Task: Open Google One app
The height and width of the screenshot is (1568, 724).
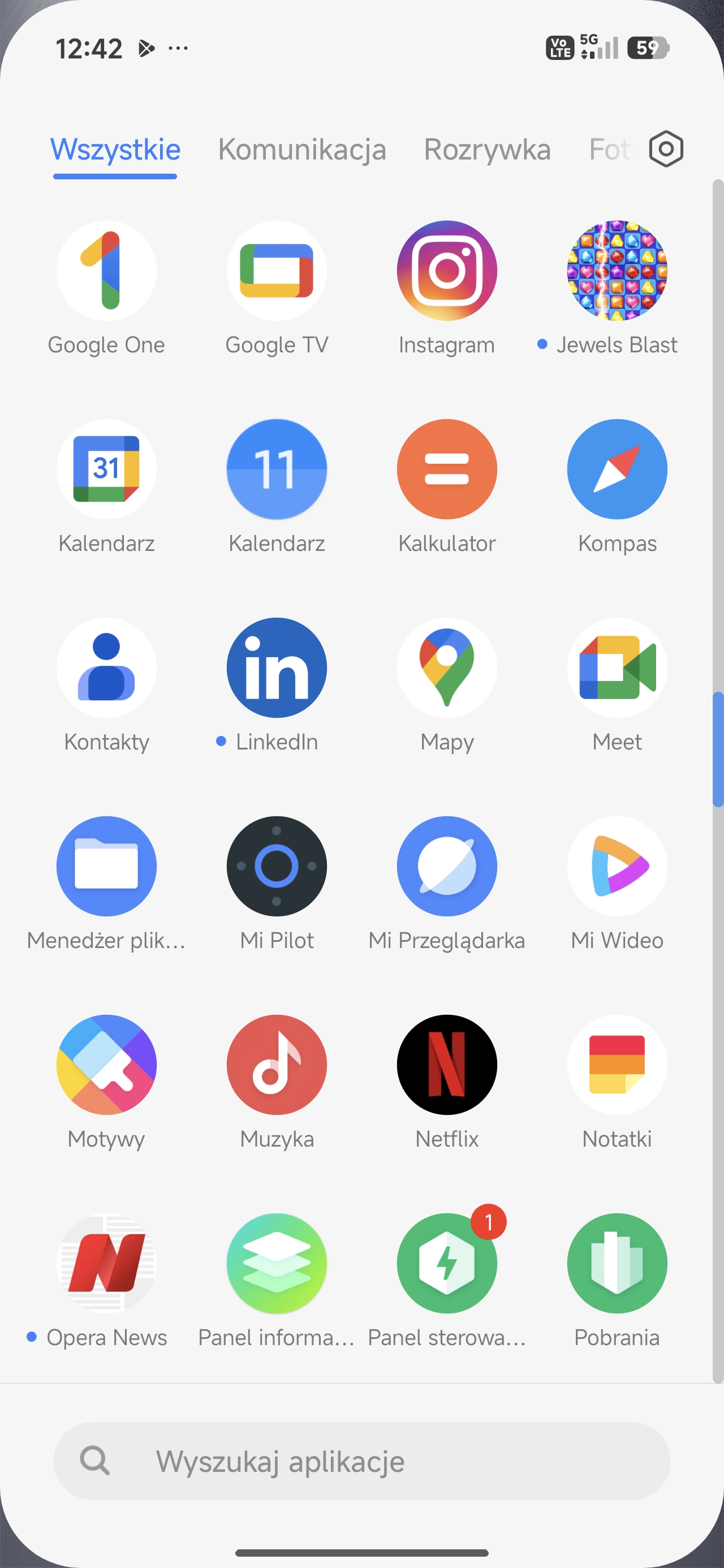Action: 106,271
